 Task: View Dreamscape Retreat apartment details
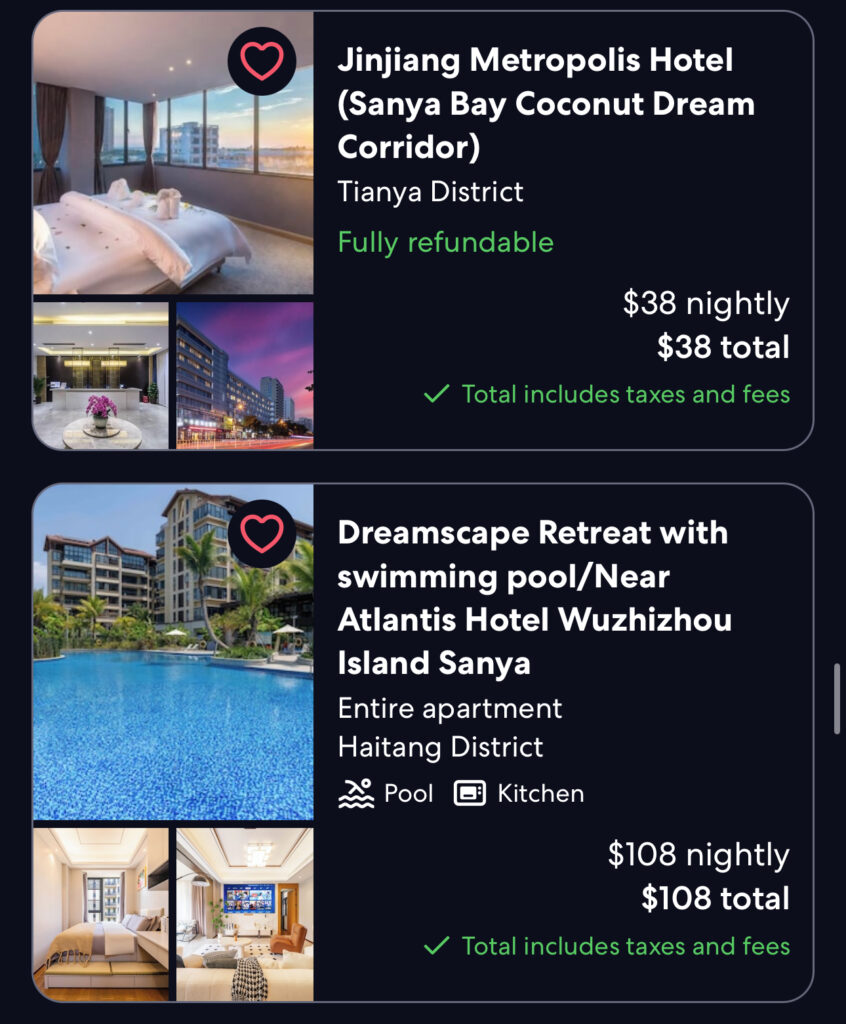pos(534,597)
